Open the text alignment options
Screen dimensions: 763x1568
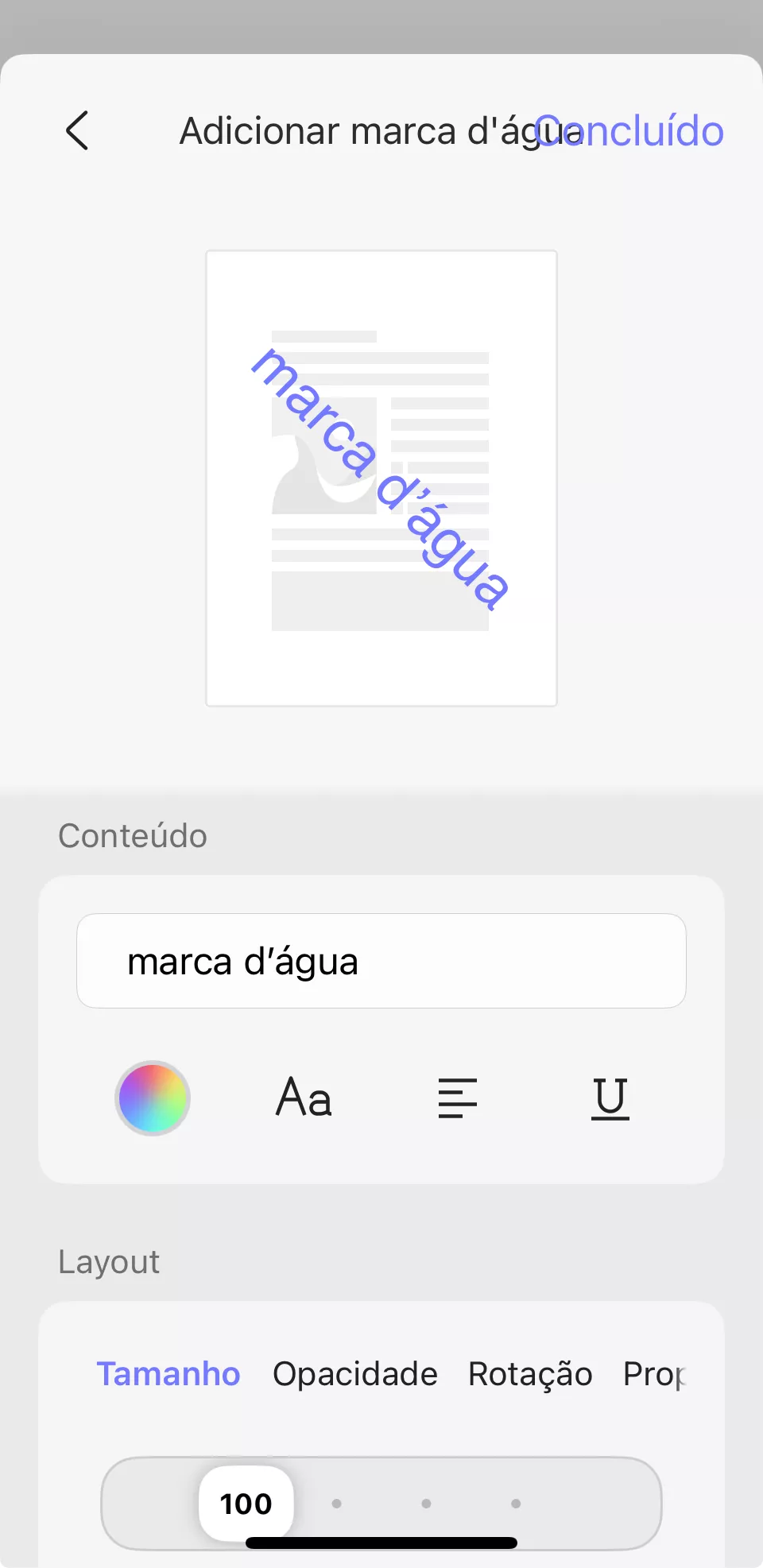point(457,1099)
